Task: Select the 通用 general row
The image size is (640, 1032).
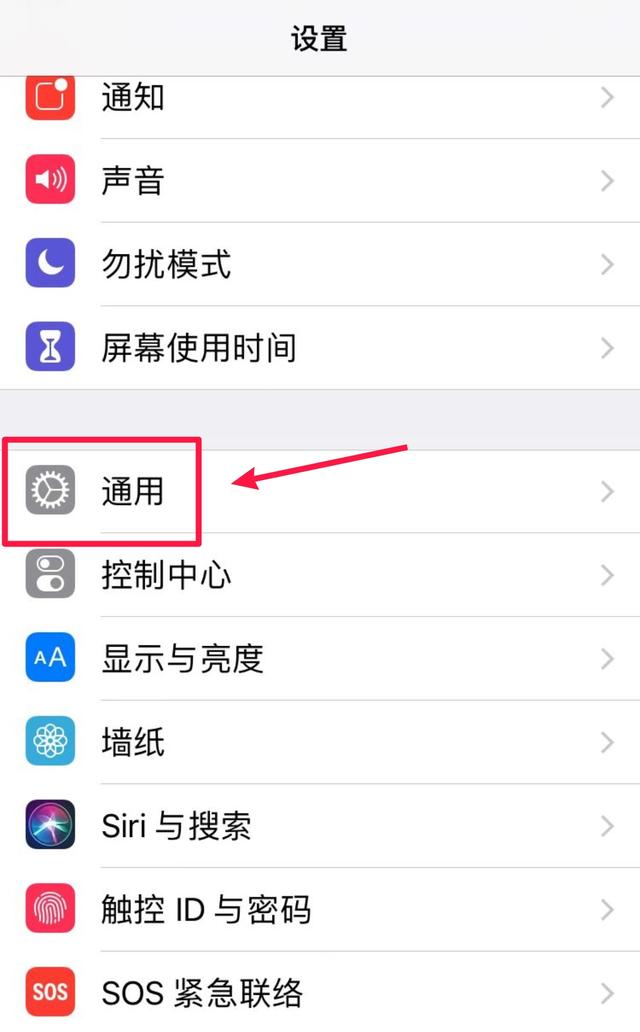Action: click(320, 491)
